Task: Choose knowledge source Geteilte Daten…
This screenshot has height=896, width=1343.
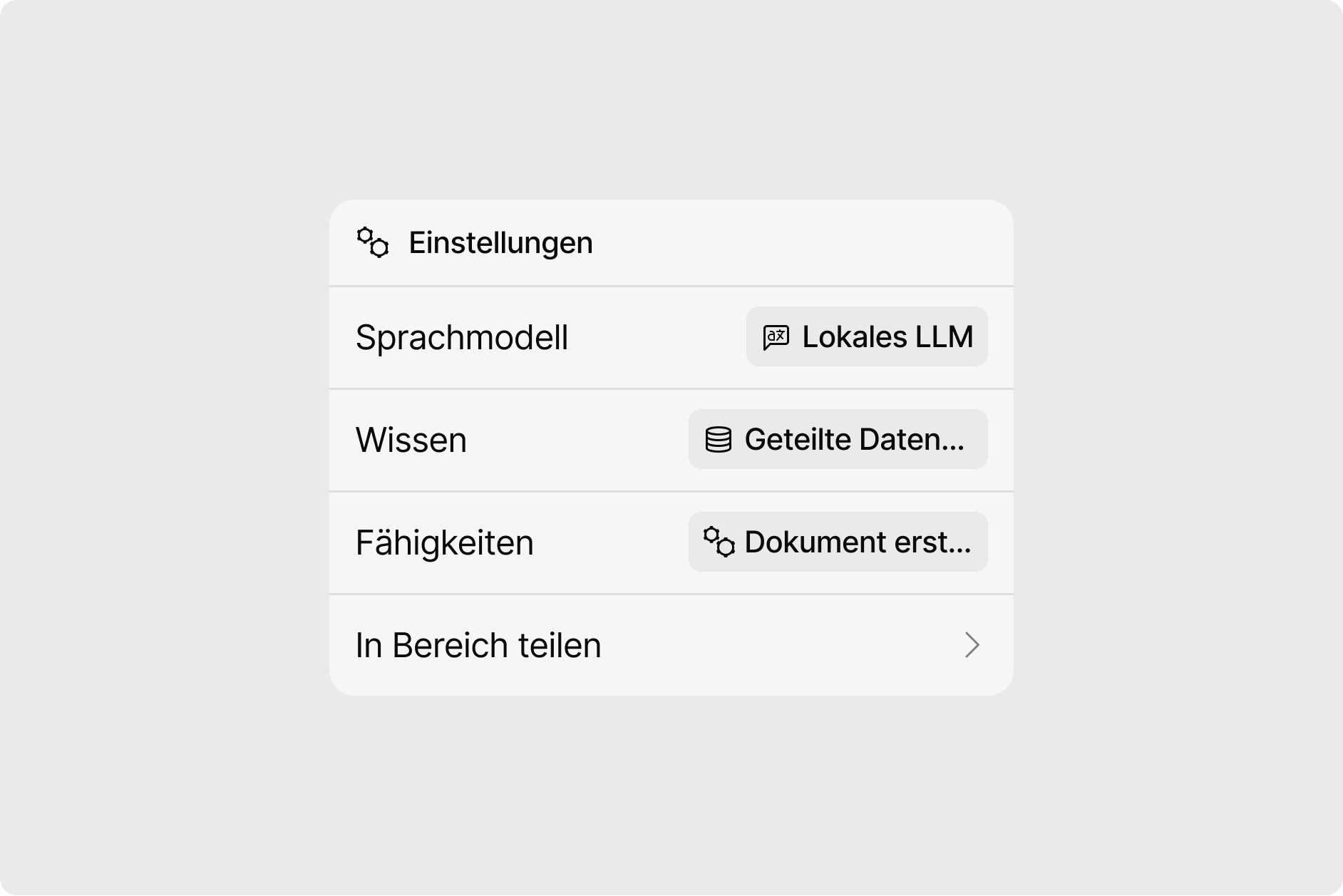Action: (x=838, y=439)
